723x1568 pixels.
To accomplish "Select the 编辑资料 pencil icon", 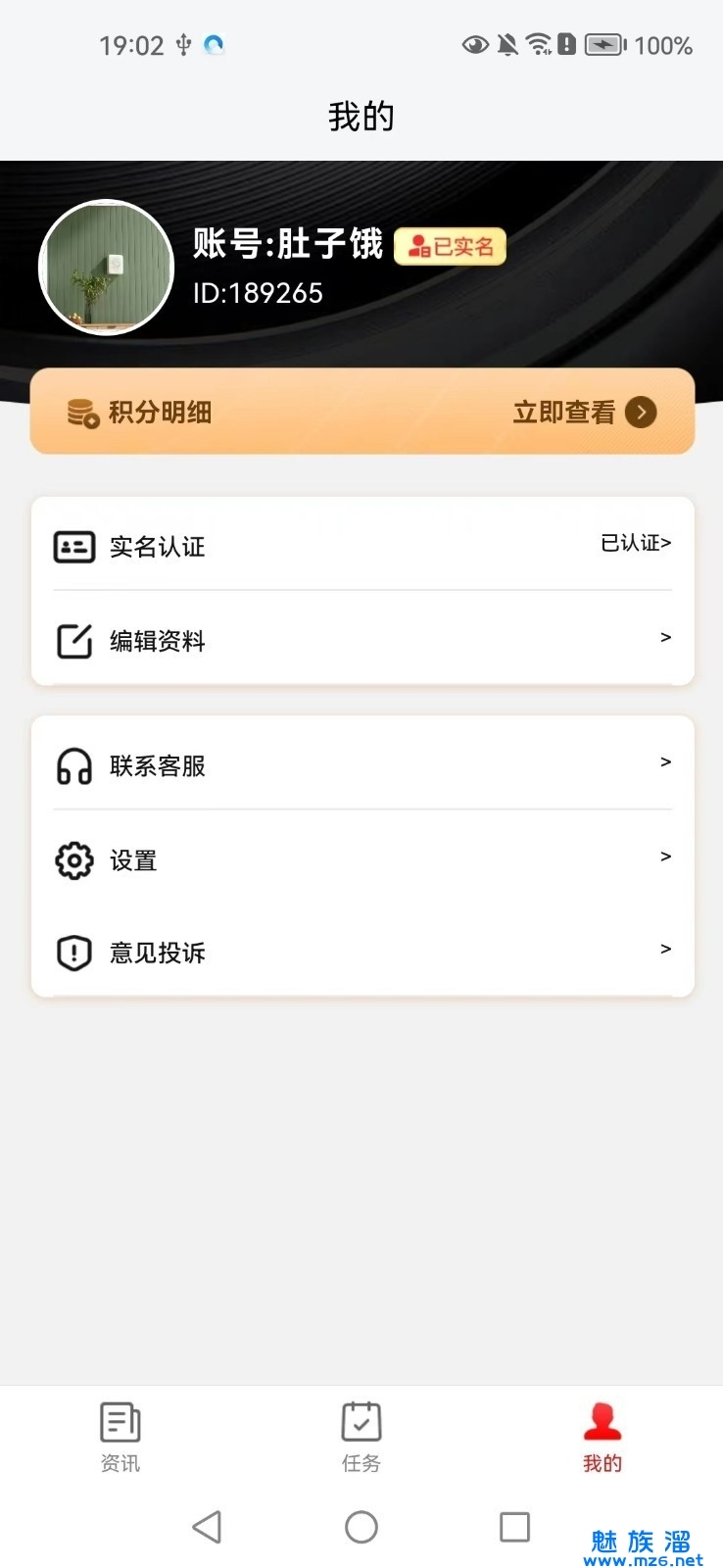I will tap(73, 641).
